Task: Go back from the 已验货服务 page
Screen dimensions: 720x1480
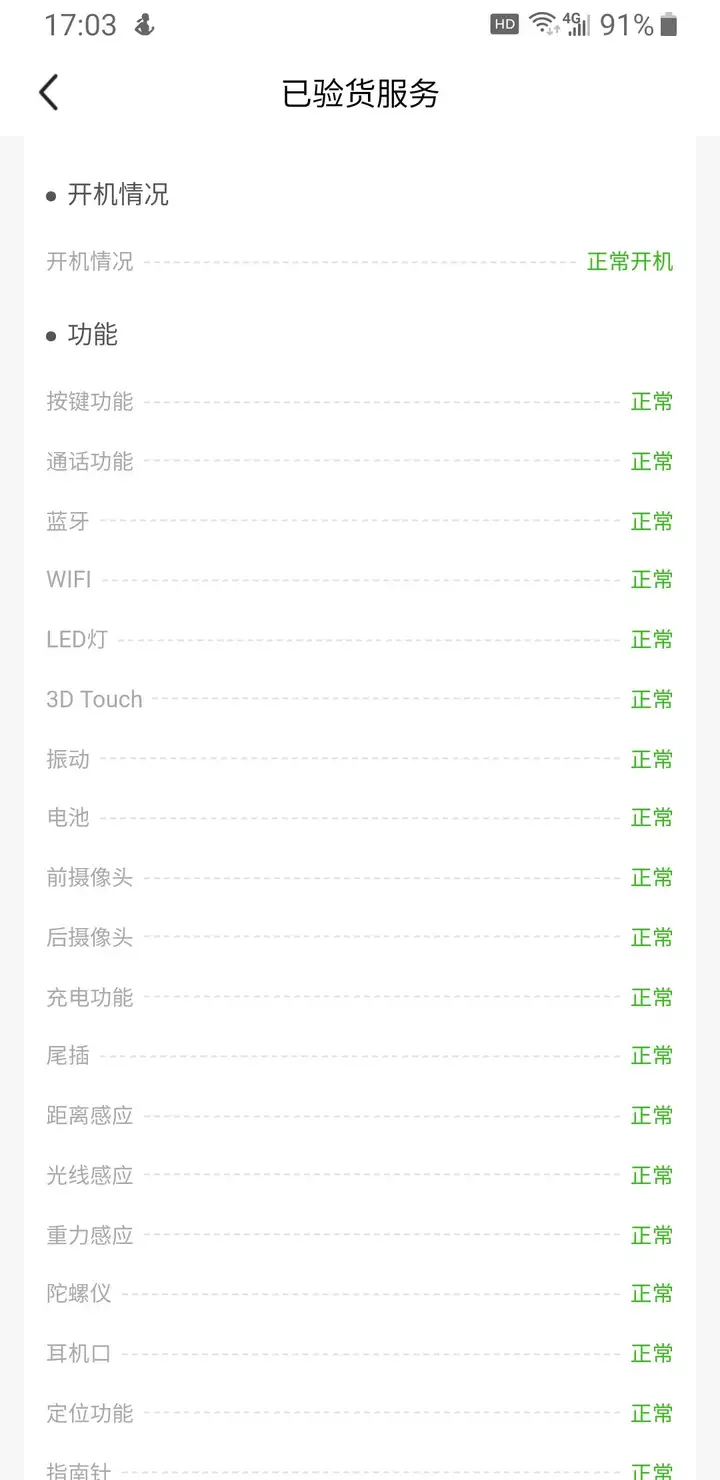Action: [48, 93]
